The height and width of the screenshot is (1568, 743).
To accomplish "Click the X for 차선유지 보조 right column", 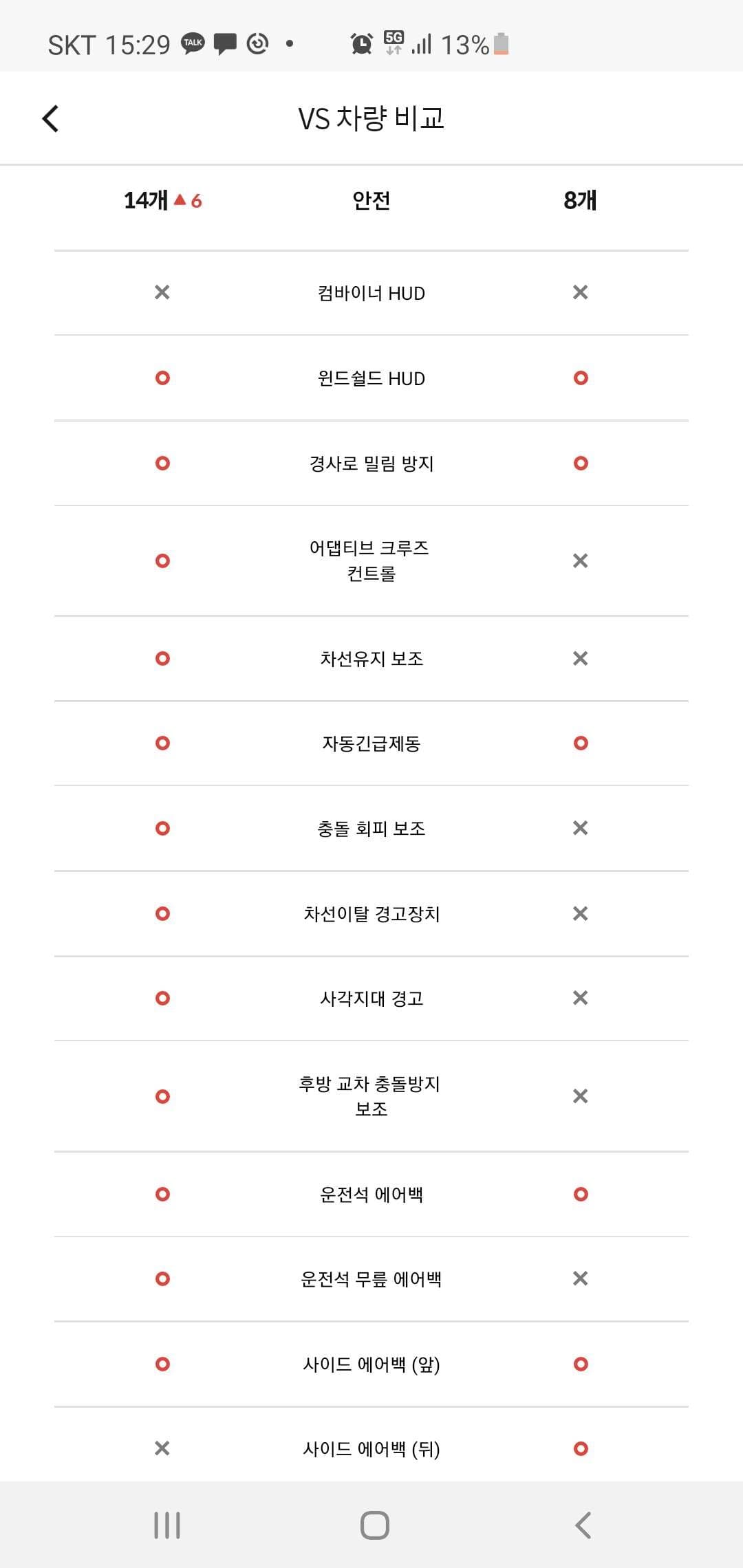I will click(580, 658).
